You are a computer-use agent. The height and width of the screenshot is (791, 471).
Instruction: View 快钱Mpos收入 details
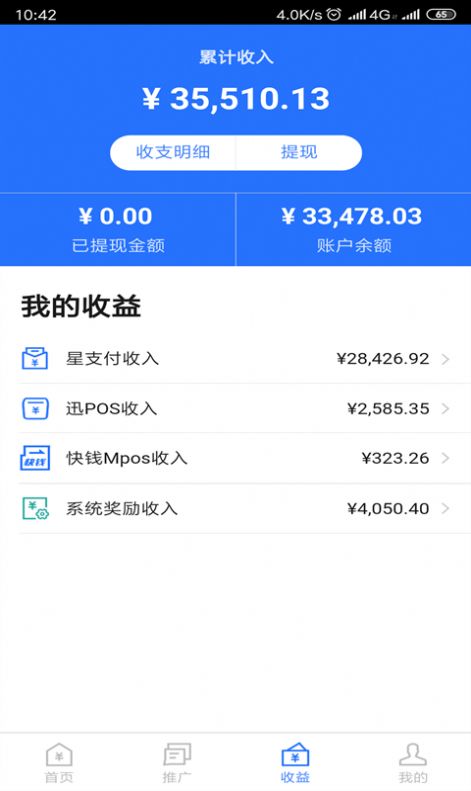coord(236,458)
